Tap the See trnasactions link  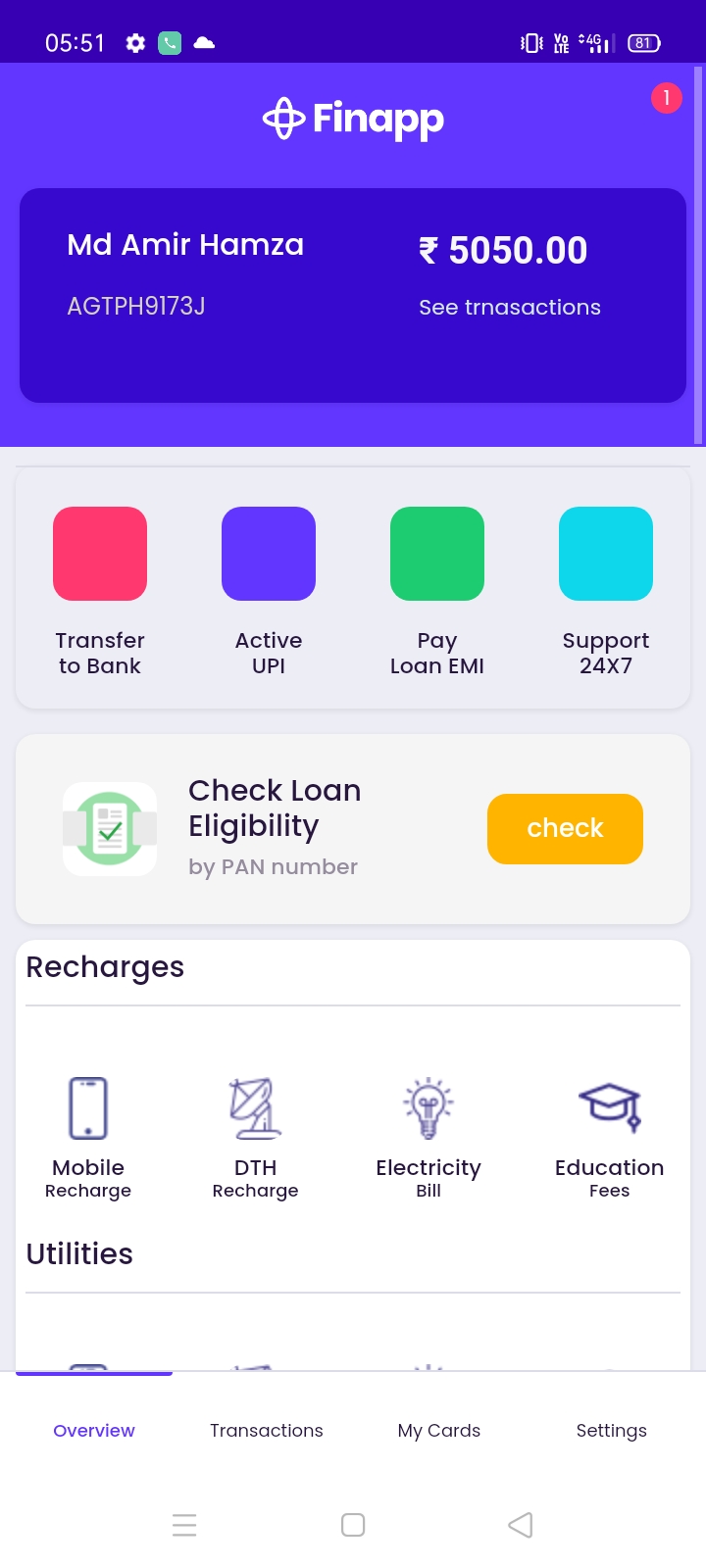[510, 308]
